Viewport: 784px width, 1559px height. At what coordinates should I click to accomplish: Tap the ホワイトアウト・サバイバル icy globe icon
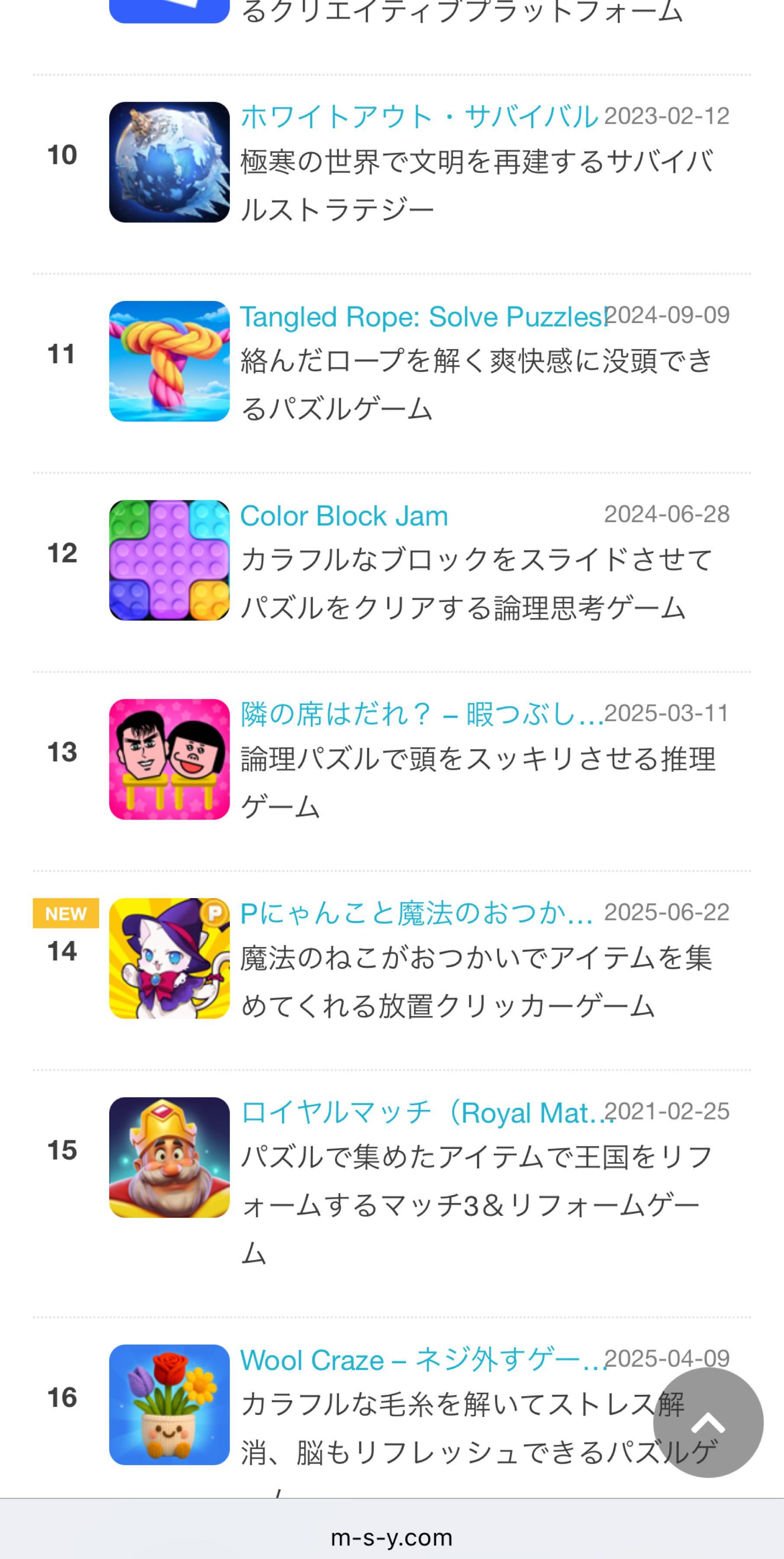tap(169, 162)
